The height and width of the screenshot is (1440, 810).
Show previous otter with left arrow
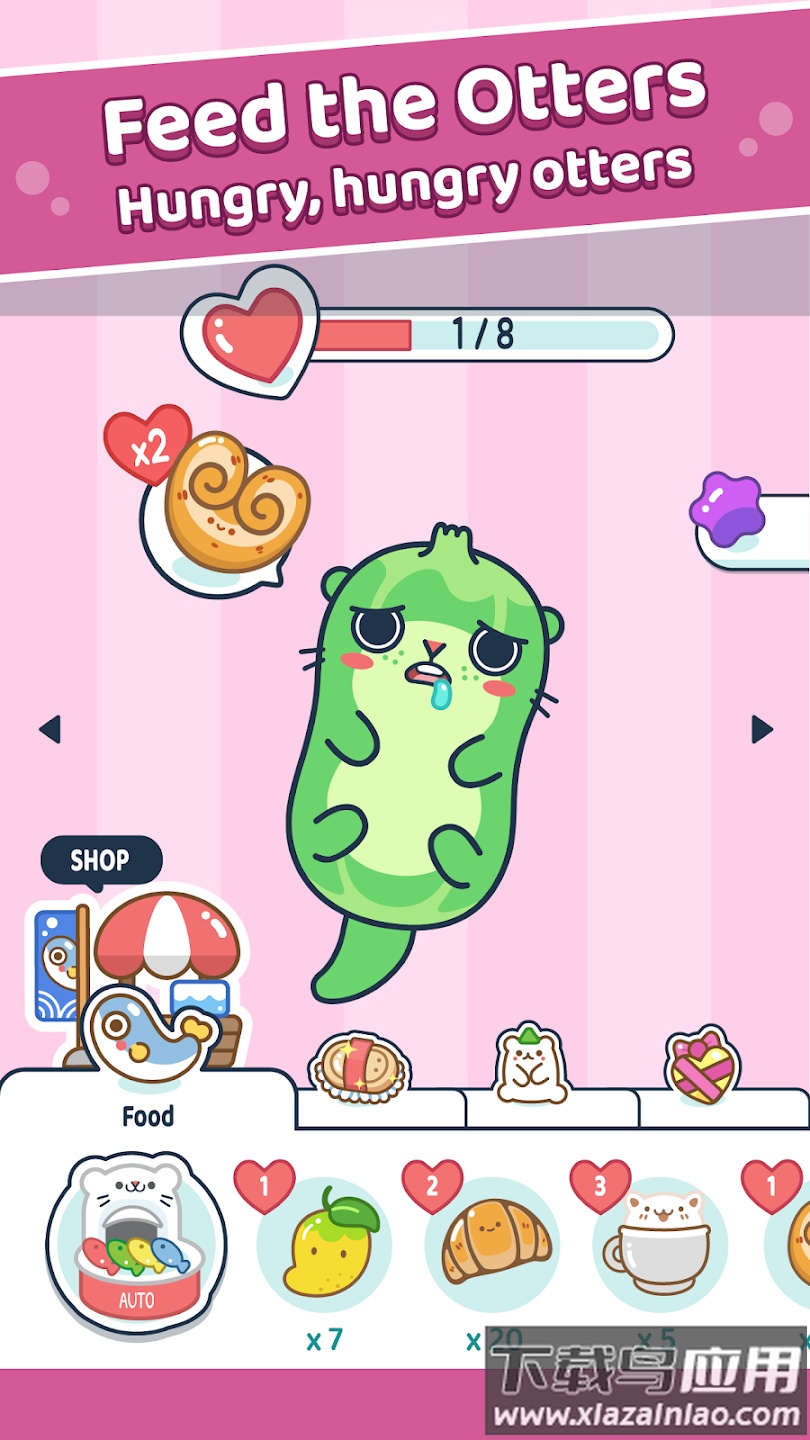click(49, 731)
